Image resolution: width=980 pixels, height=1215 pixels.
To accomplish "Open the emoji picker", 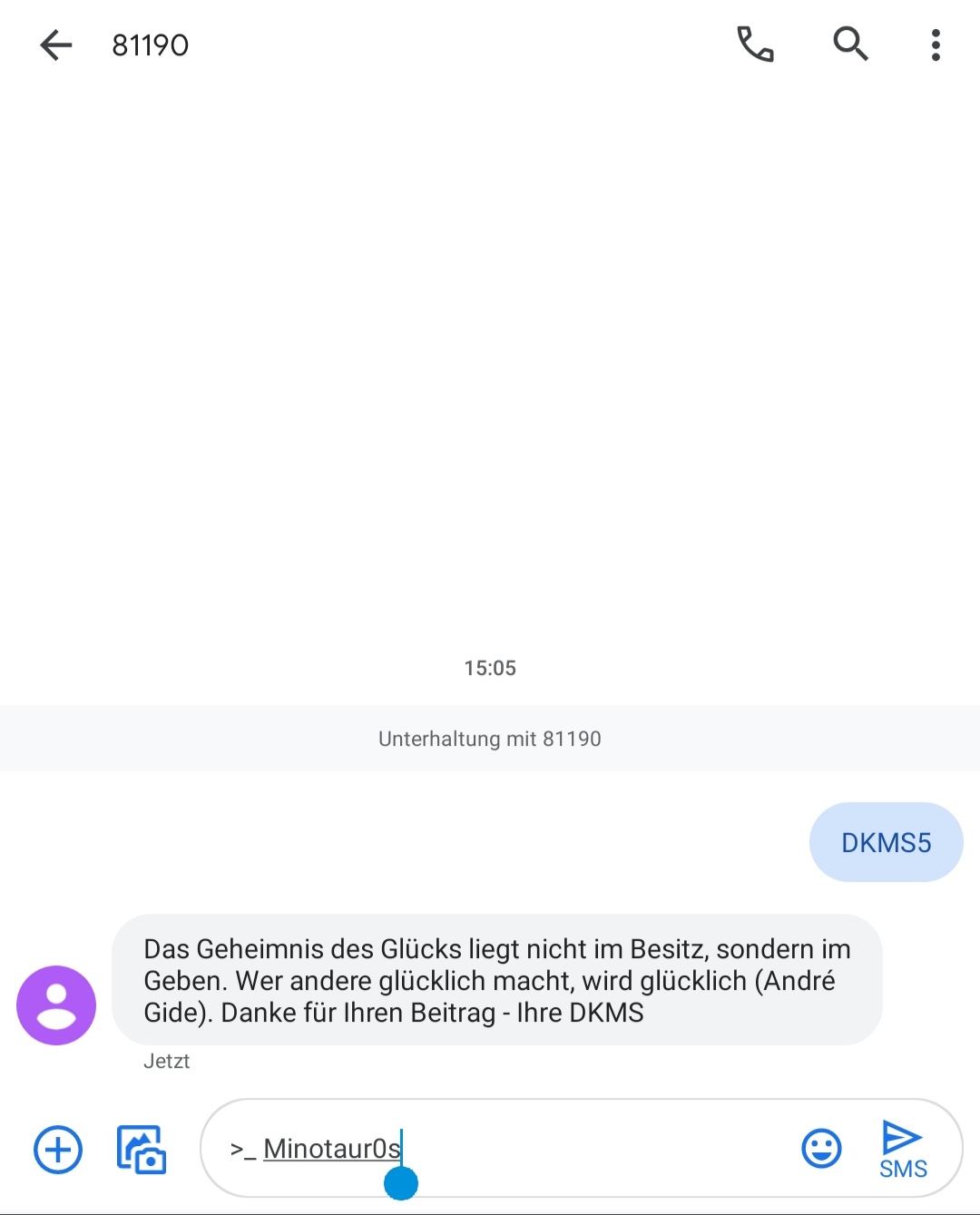I will 821,1149.
